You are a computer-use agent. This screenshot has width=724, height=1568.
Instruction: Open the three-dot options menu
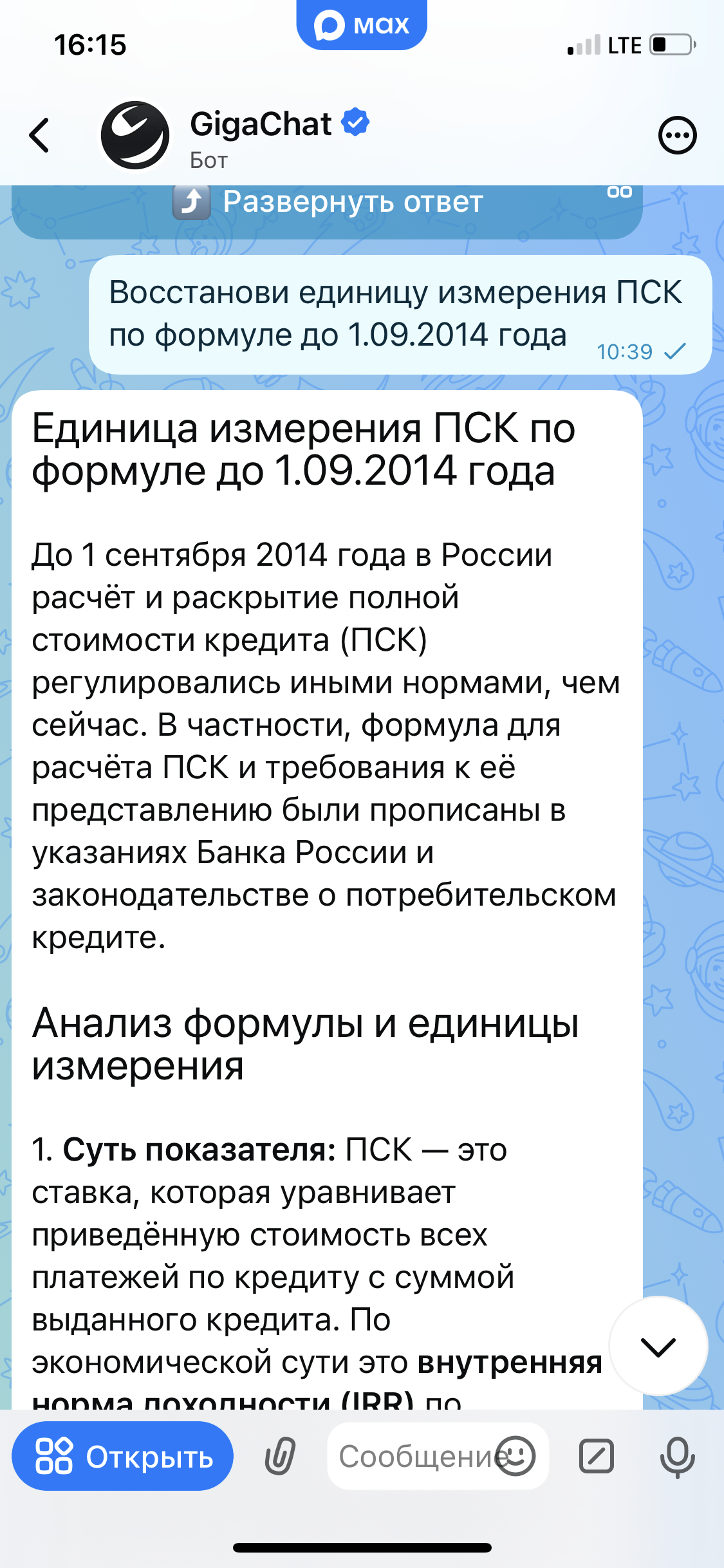(x=677, y=136)
